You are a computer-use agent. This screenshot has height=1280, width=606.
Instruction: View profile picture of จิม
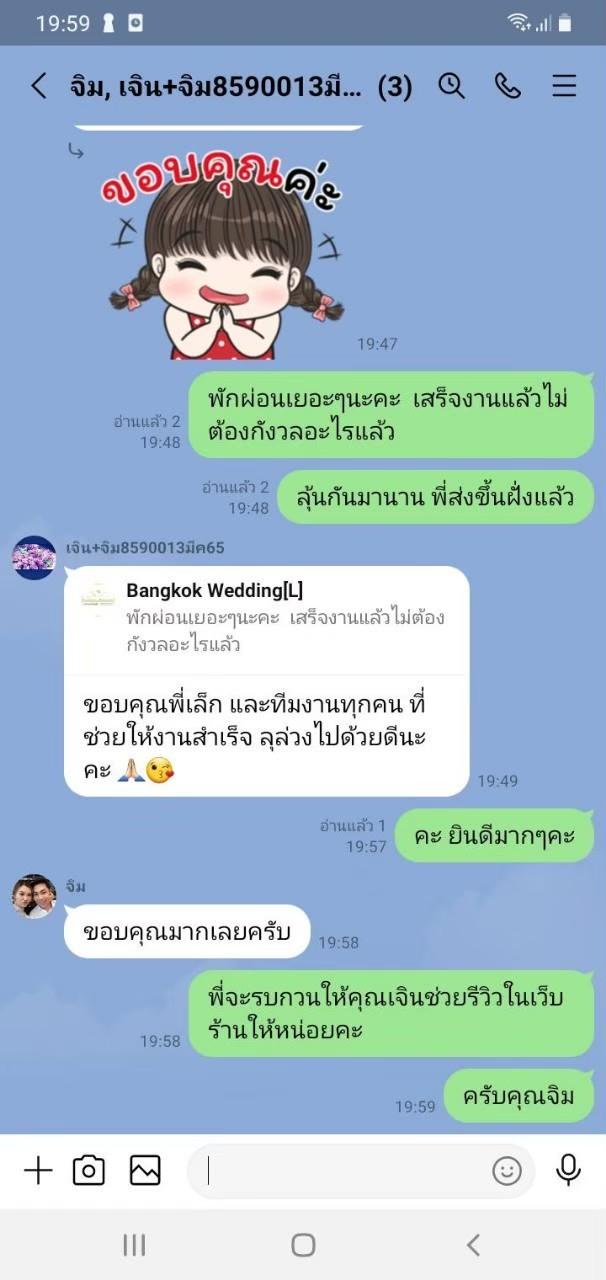(34, 896)
